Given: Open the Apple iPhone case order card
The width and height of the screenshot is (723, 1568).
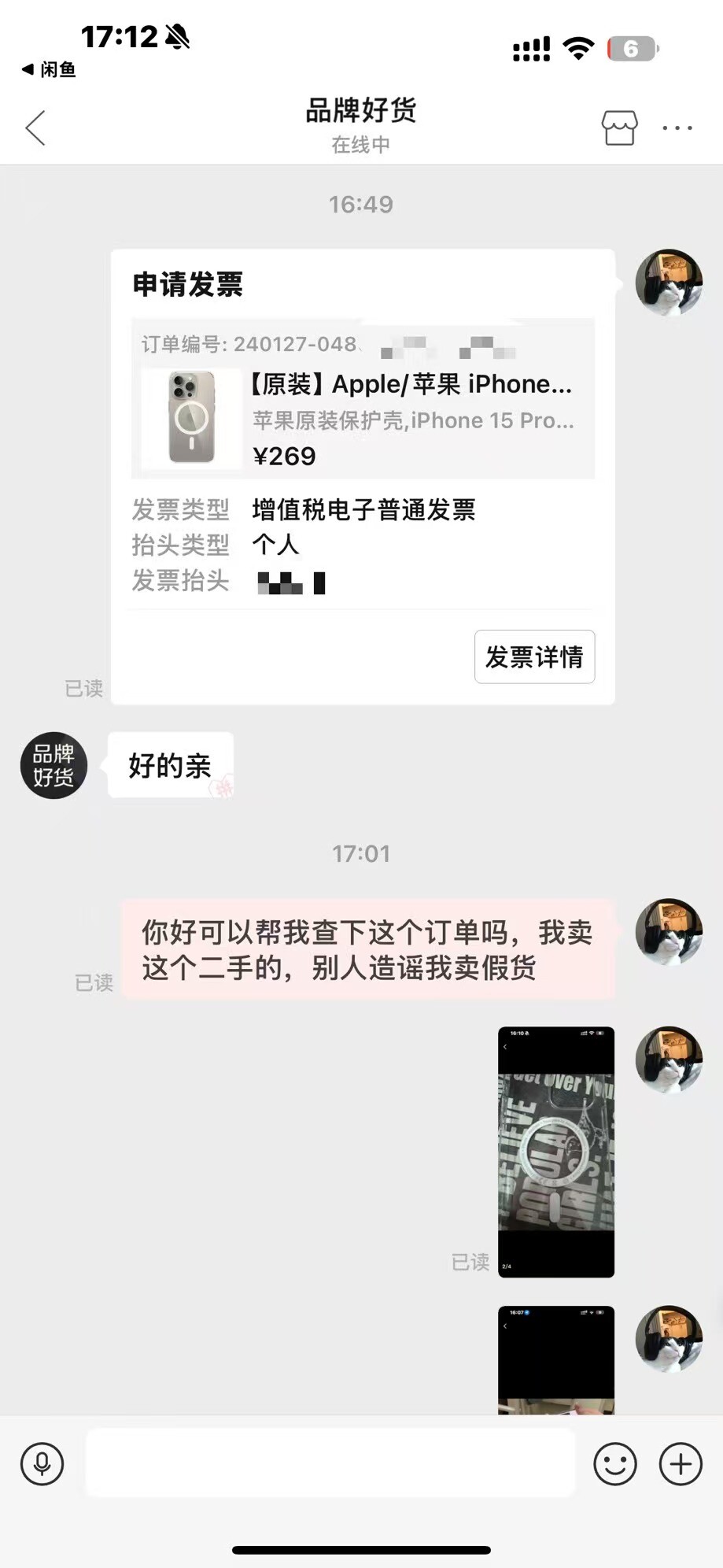Looking at the screenshot, I should click(x=363, y=399).
